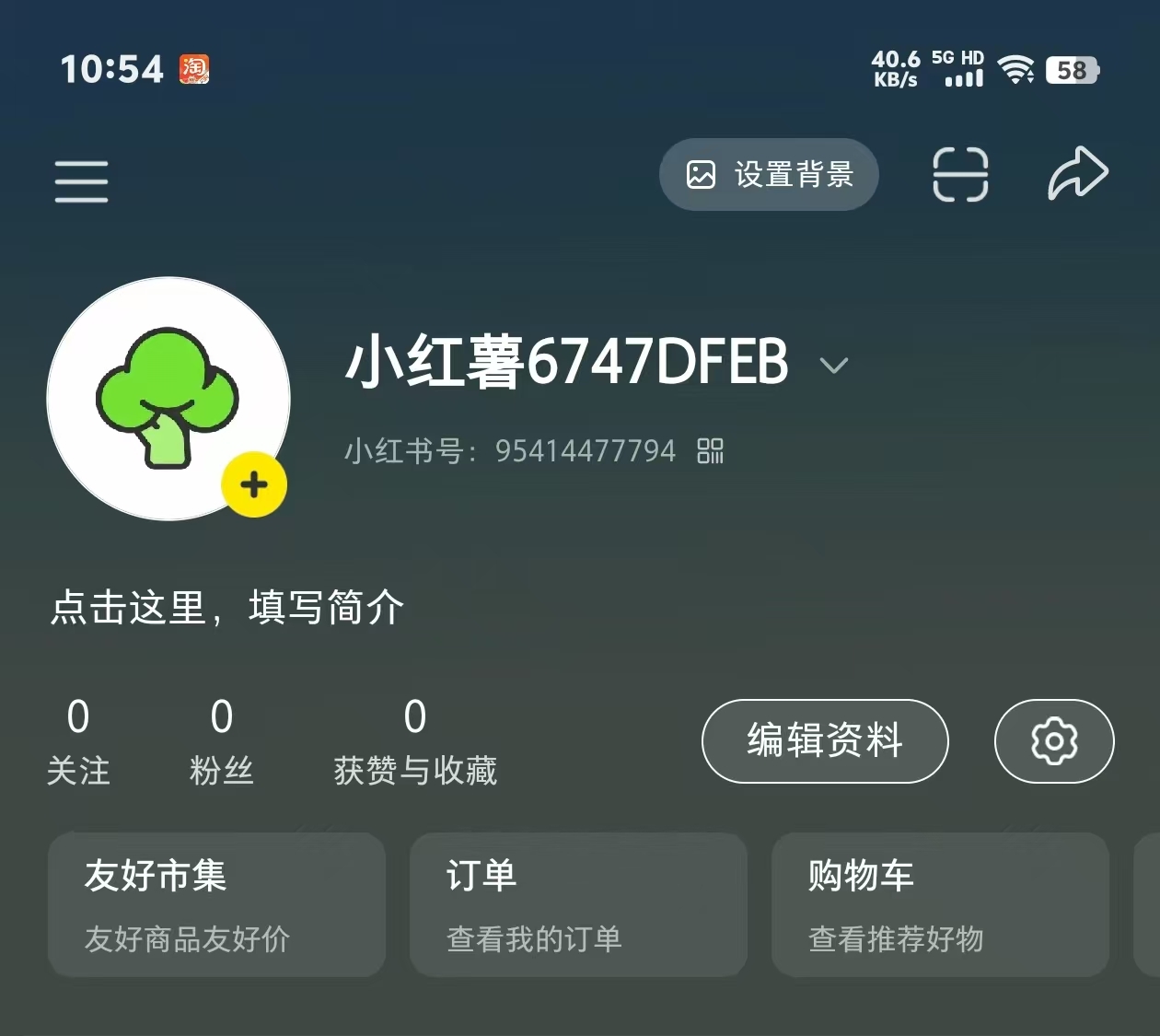Tap 点击这里，填写简介 to add bio
Viewport: 1160px width, 1036px height.
pyautogui.click(x=227, y=608)
